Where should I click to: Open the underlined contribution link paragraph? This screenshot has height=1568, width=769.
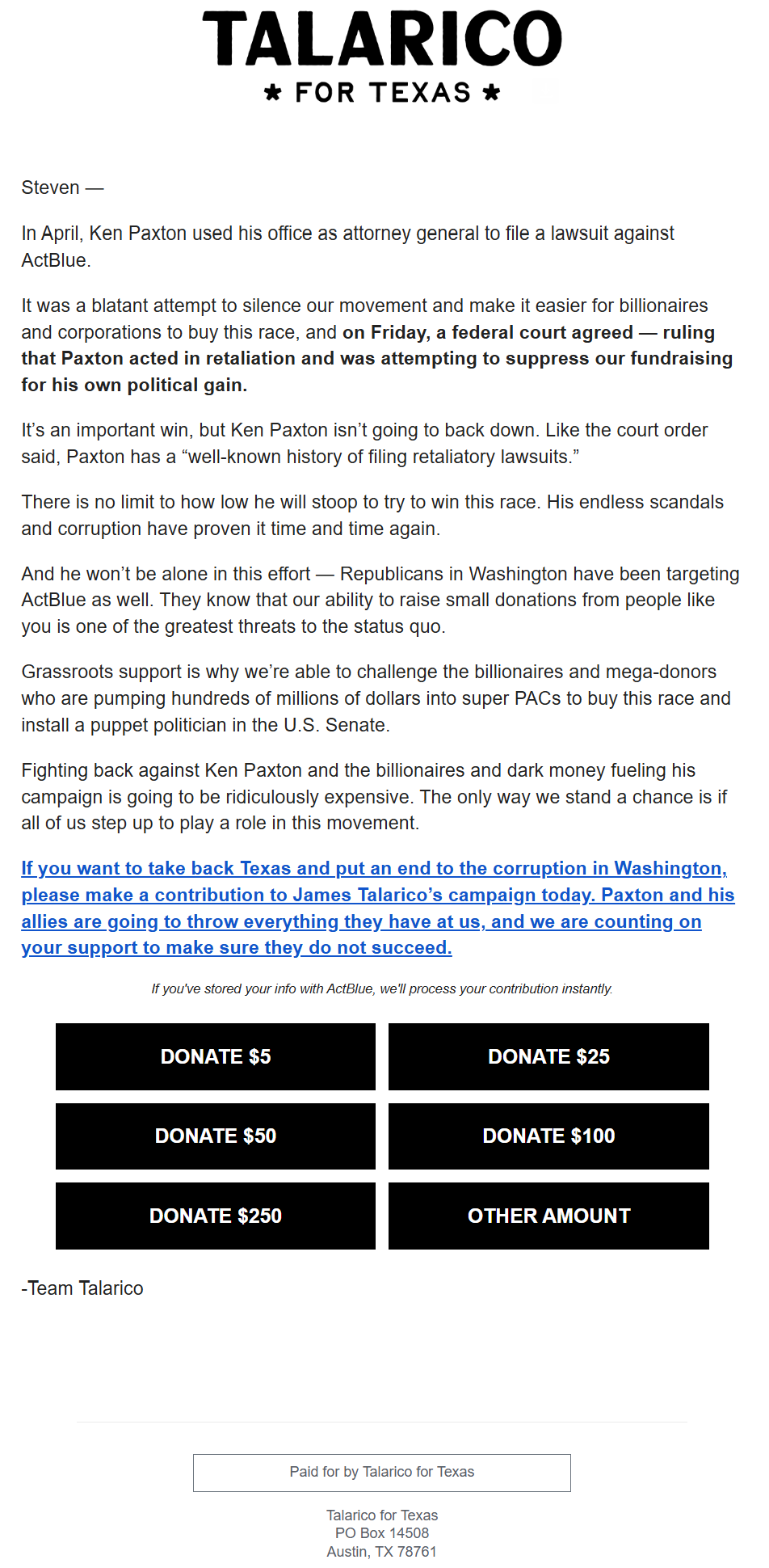pos(378,908)
